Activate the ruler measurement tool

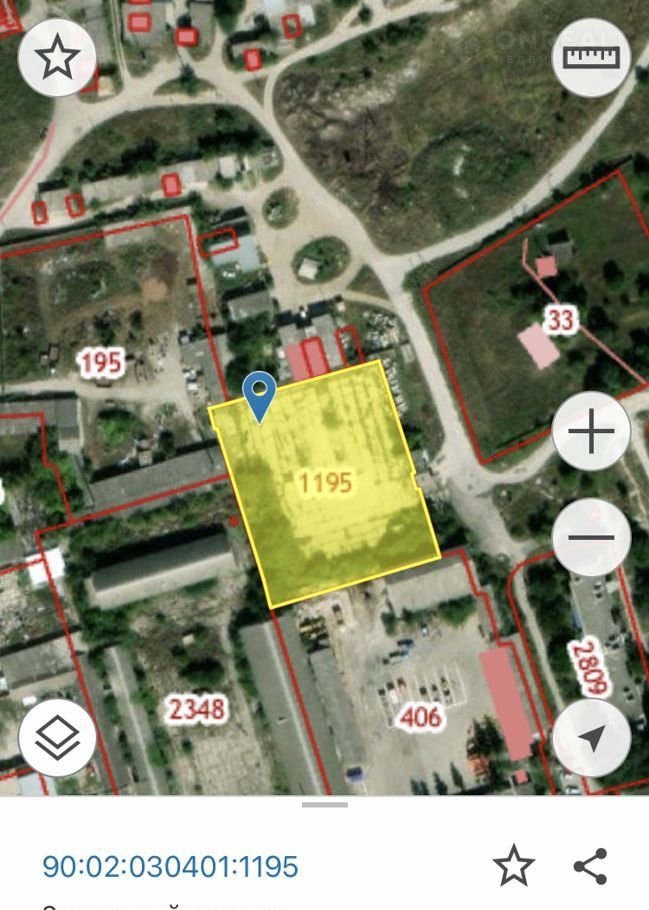coord(591,58)
